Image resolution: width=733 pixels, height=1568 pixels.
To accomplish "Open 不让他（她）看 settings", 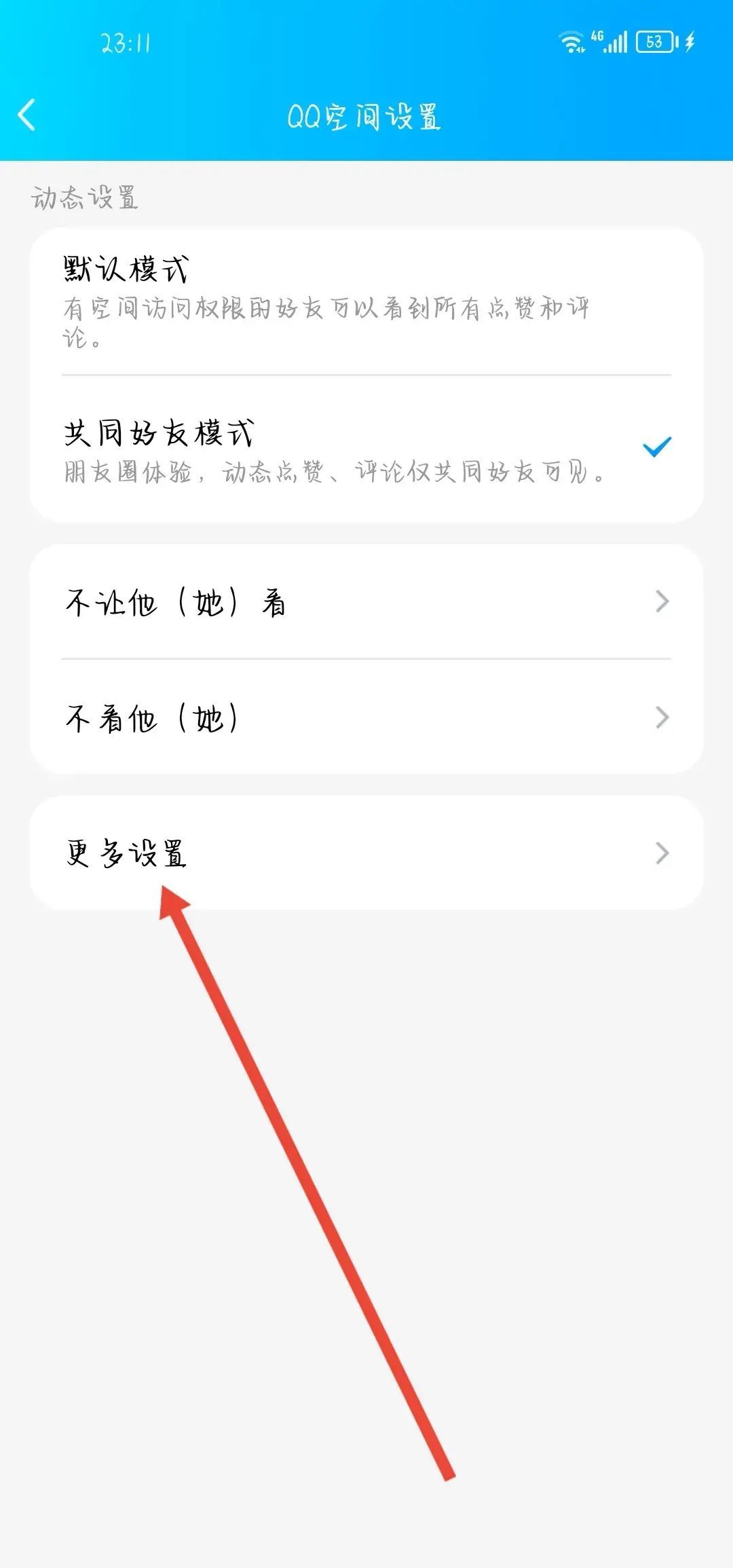I will coord(366,601).
